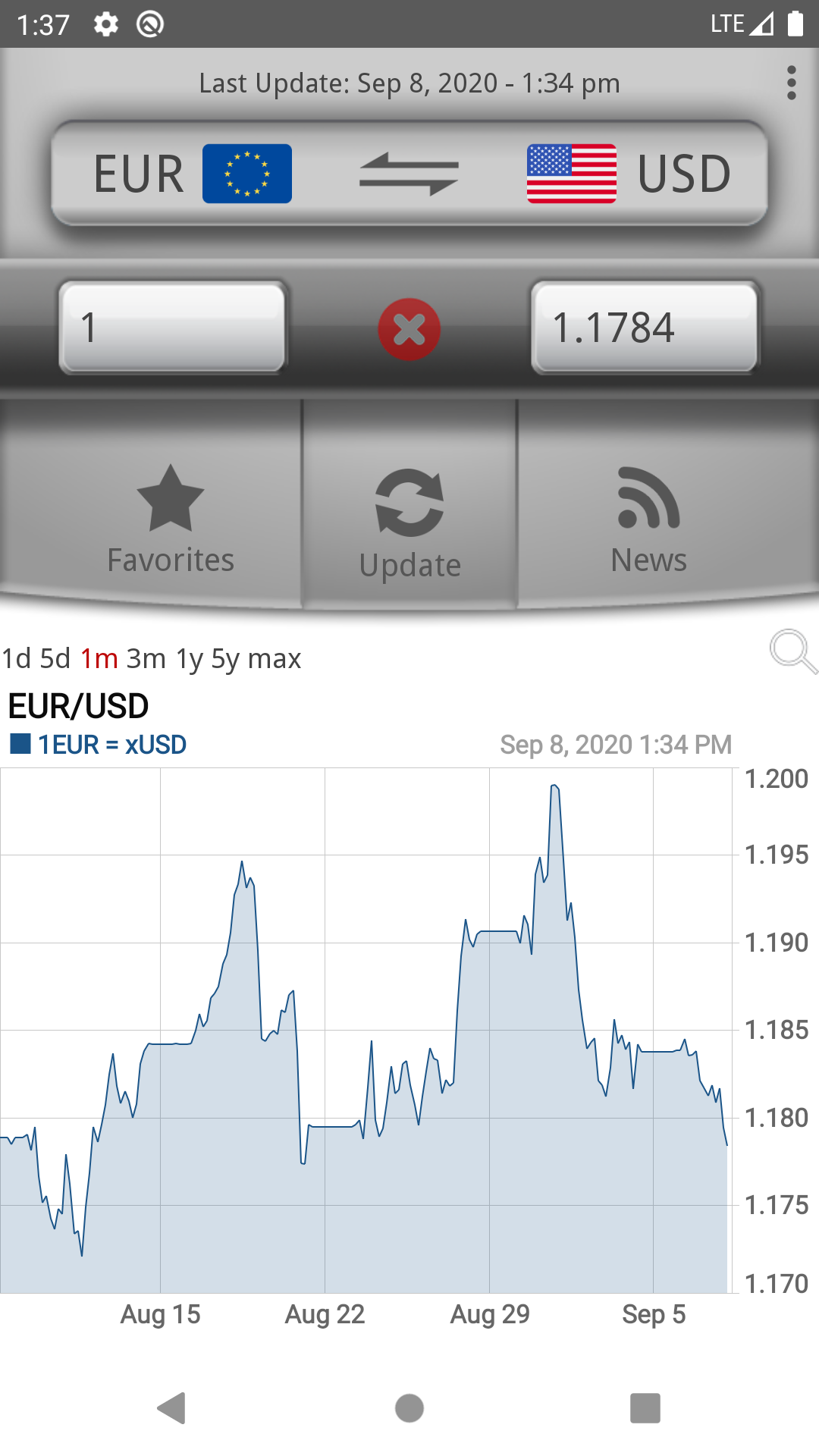Open the overflow menu
819x1456 pixels.
point(791,83)
